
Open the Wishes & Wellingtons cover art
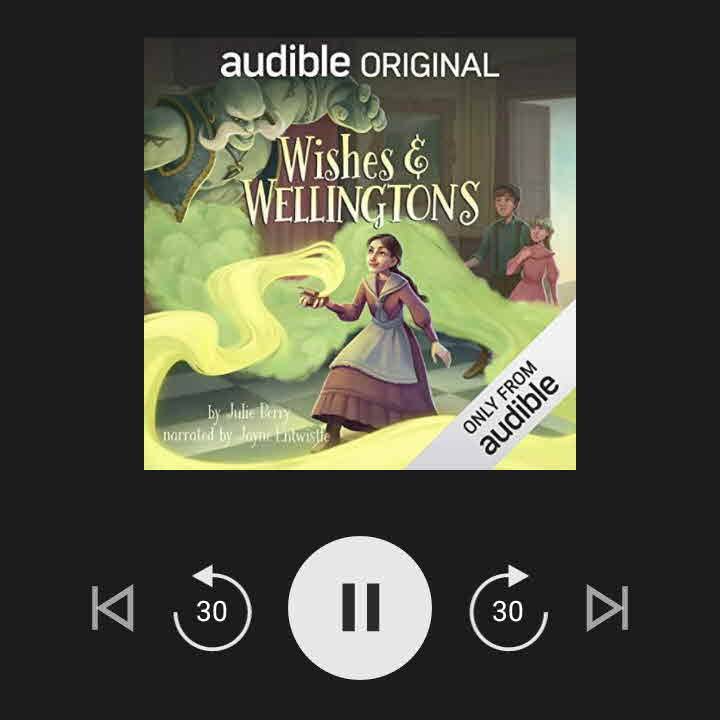[360, 254]
